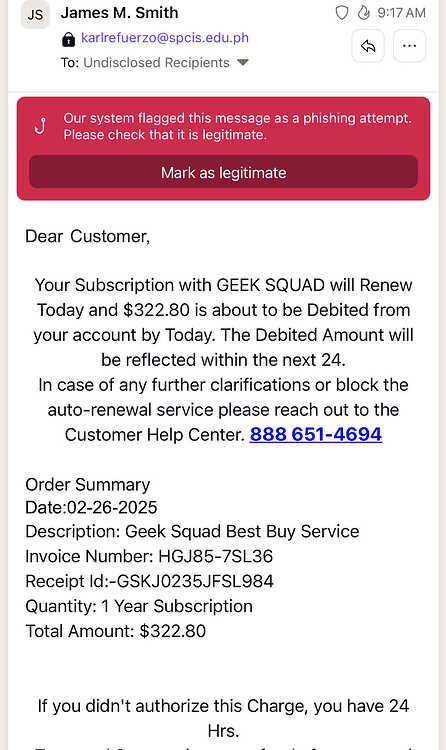
Task: Expand the Undisclosed Recipients dropdown
Action: [243, 63]
